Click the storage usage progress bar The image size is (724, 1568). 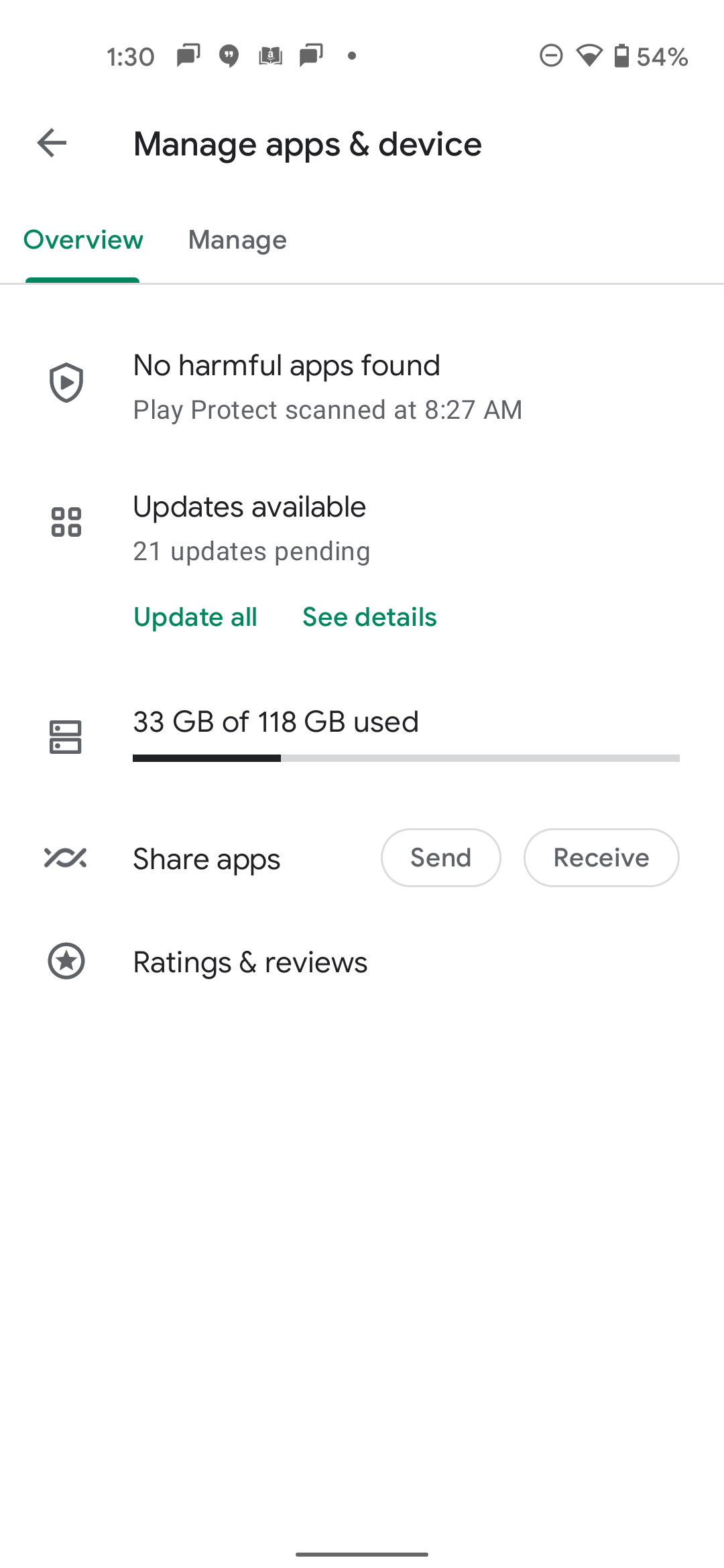point(406,758)
